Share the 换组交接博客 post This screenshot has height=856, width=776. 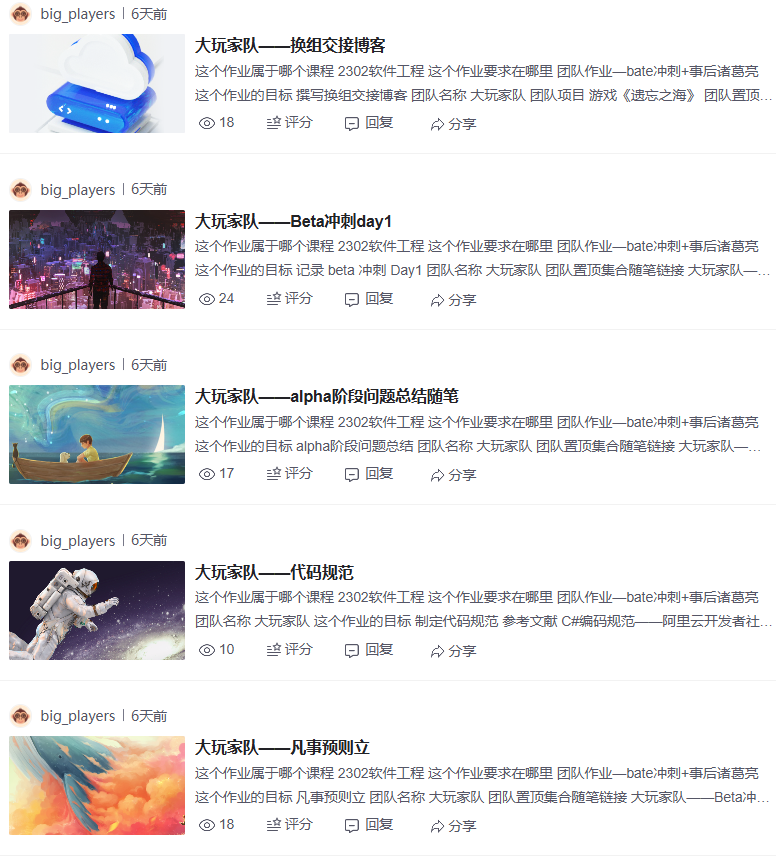pyautogui.click(x=453, y=124)
